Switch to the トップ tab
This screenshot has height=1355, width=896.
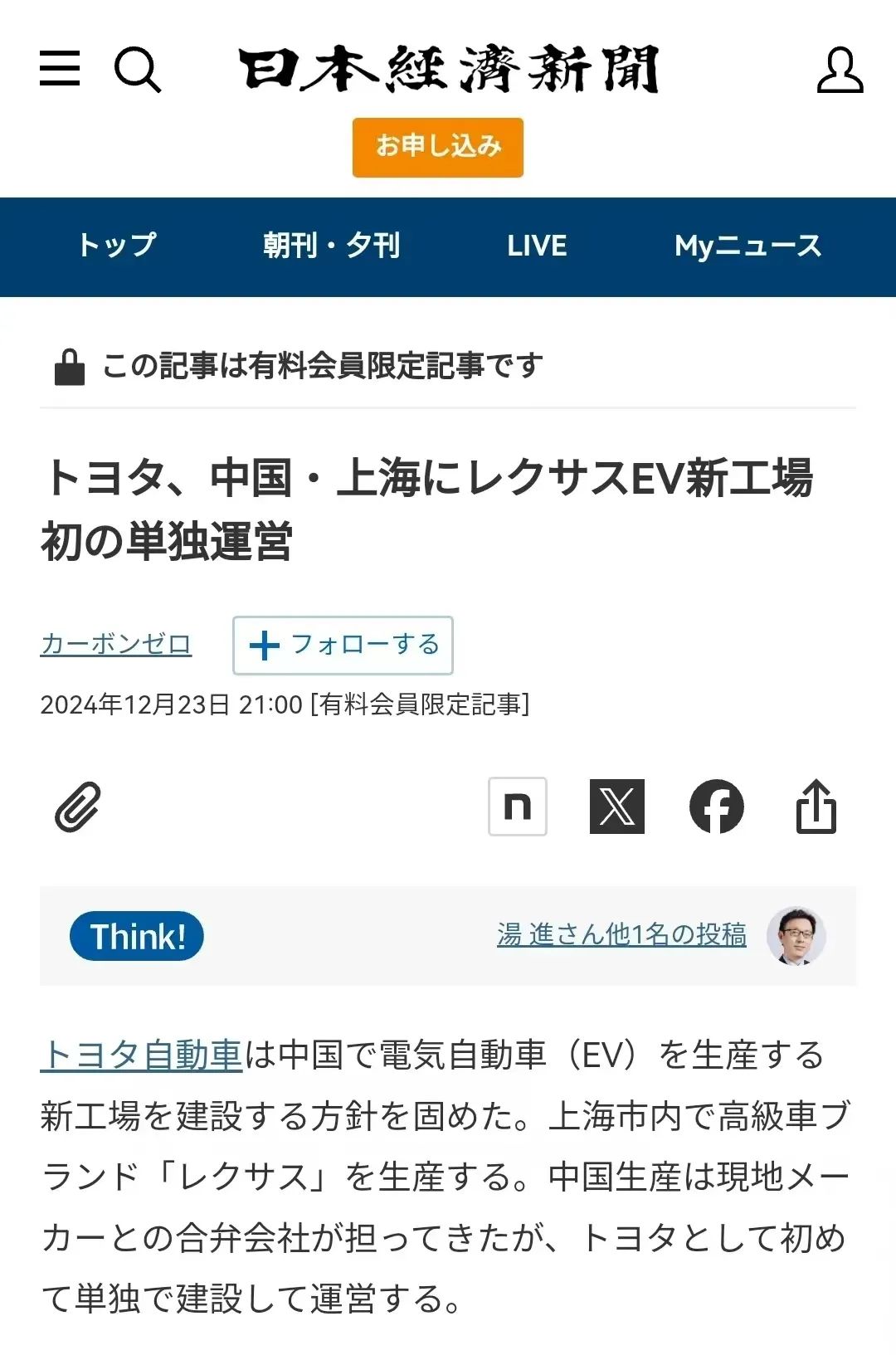[x=117, y=246]
